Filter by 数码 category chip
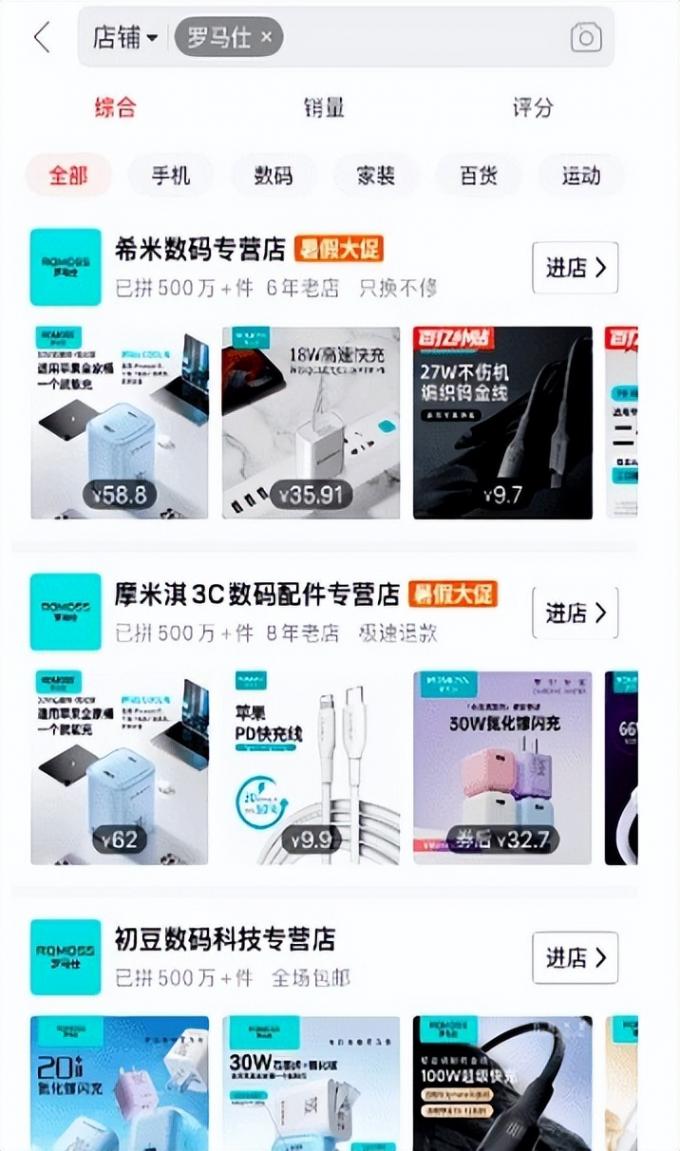This screenshot has width=680, height=1151. [273, 176]
